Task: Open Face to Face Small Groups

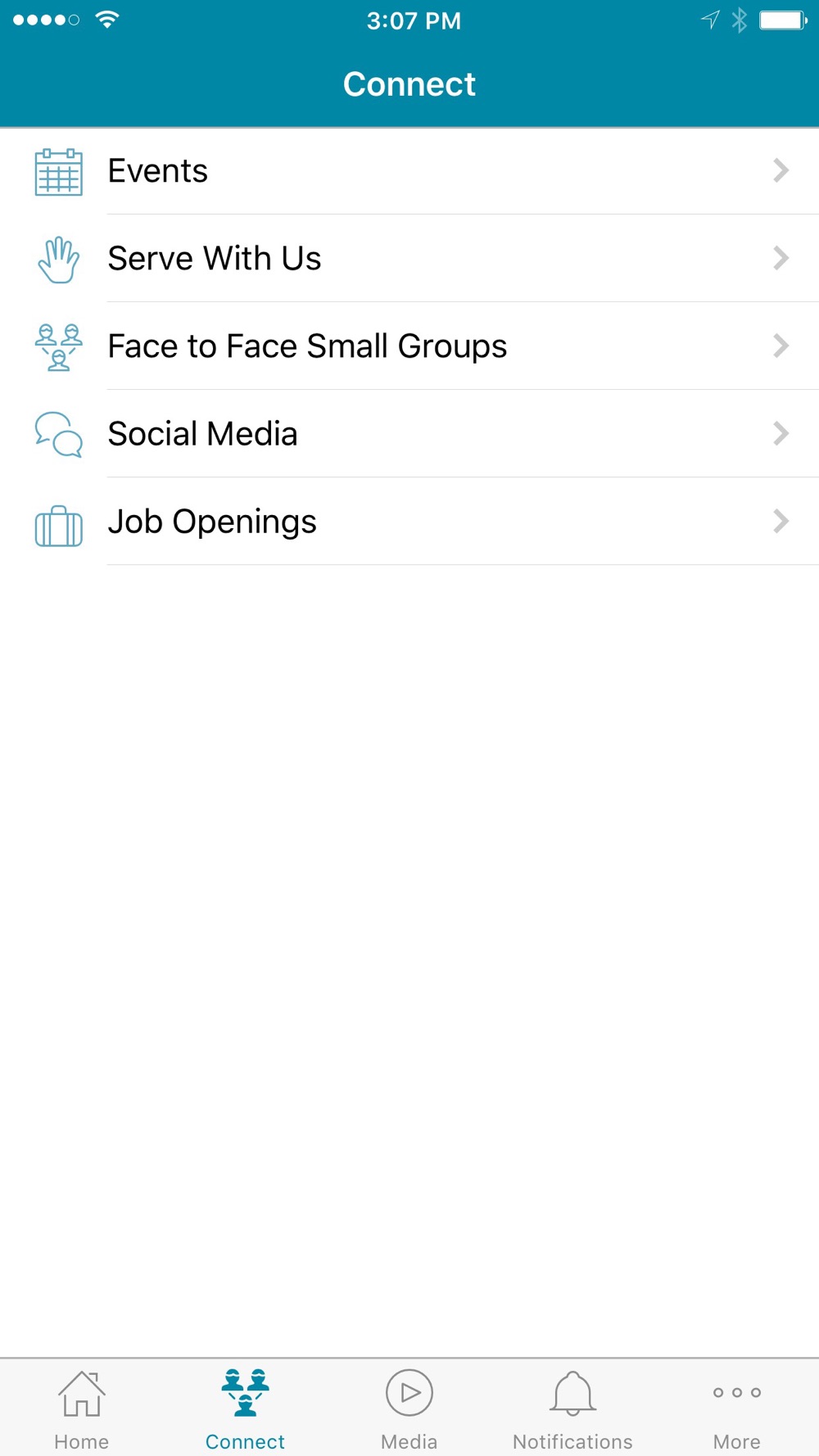Action: point(409,346)
